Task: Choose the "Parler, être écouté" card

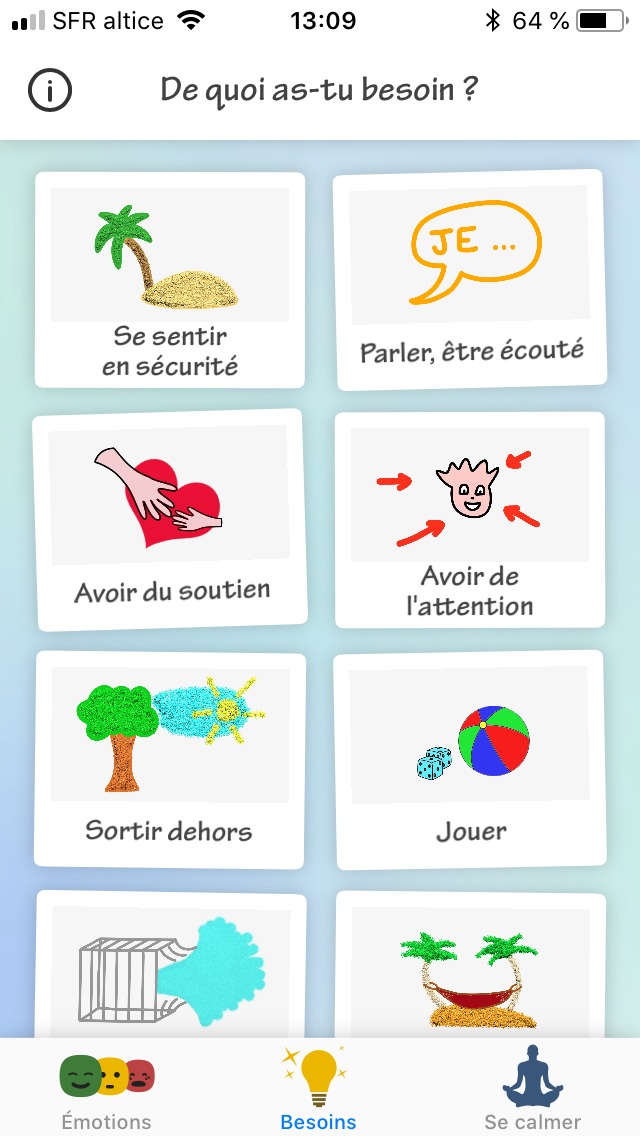Action: pos(470,280)
